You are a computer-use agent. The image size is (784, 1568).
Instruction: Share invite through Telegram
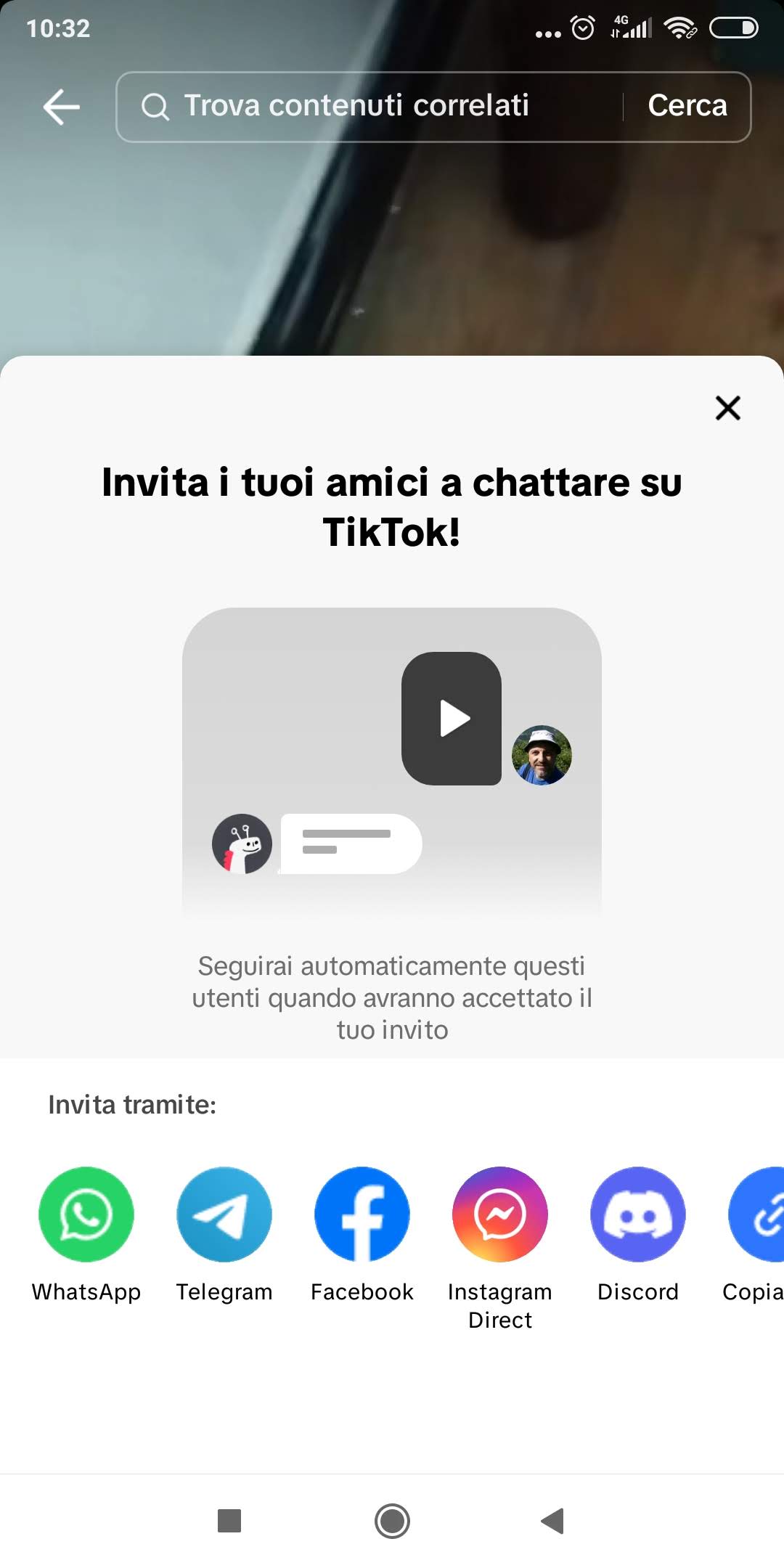pyautogui.click(x=224, y=1214)
